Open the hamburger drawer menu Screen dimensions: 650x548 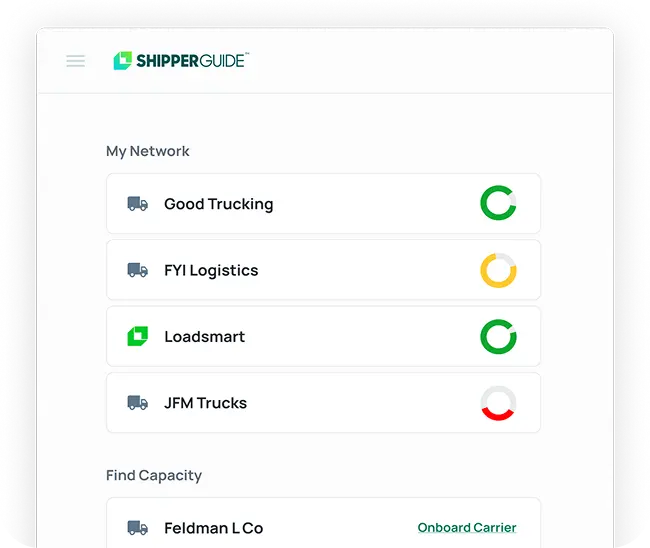75,61
